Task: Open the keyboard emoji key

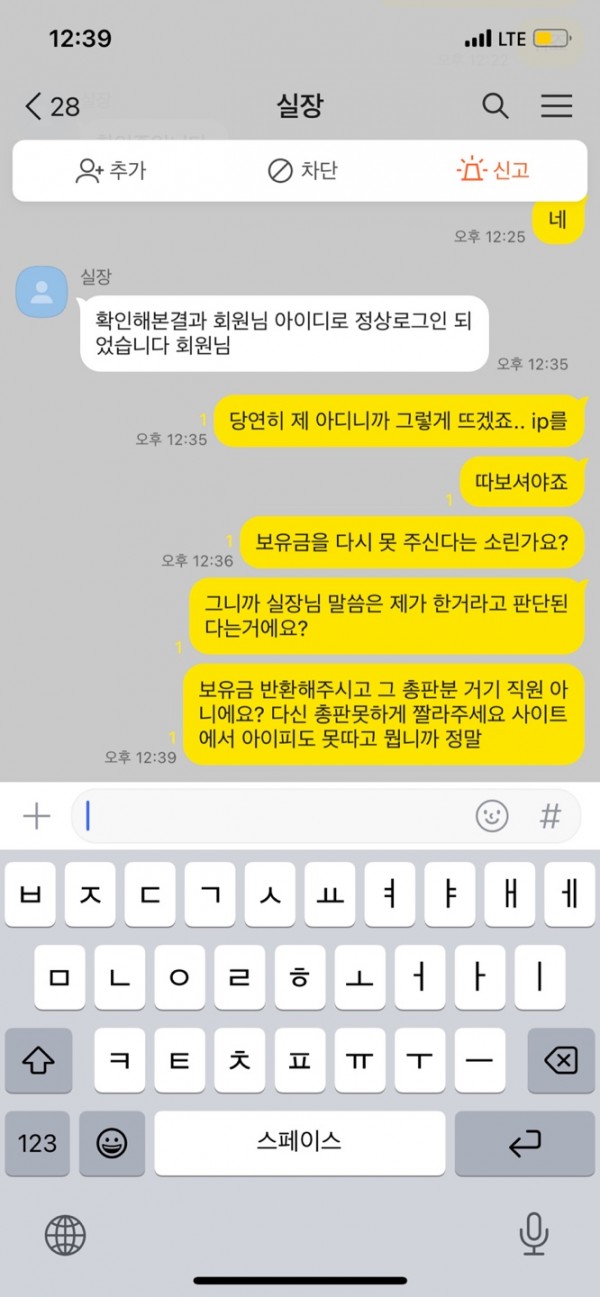Action: pyautogui.click(x=112, y=1143)
